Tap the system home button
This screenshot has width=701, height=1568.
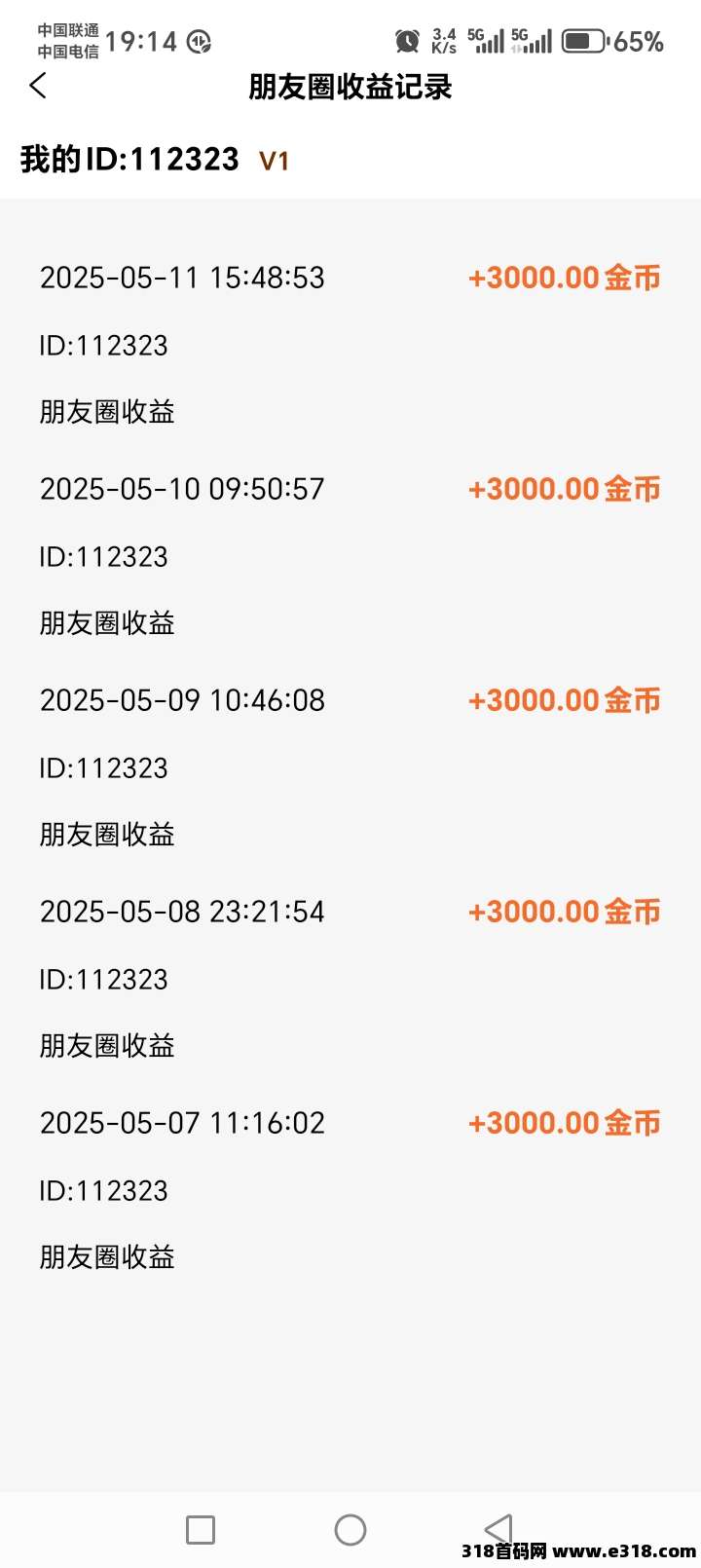(350, 1529)
